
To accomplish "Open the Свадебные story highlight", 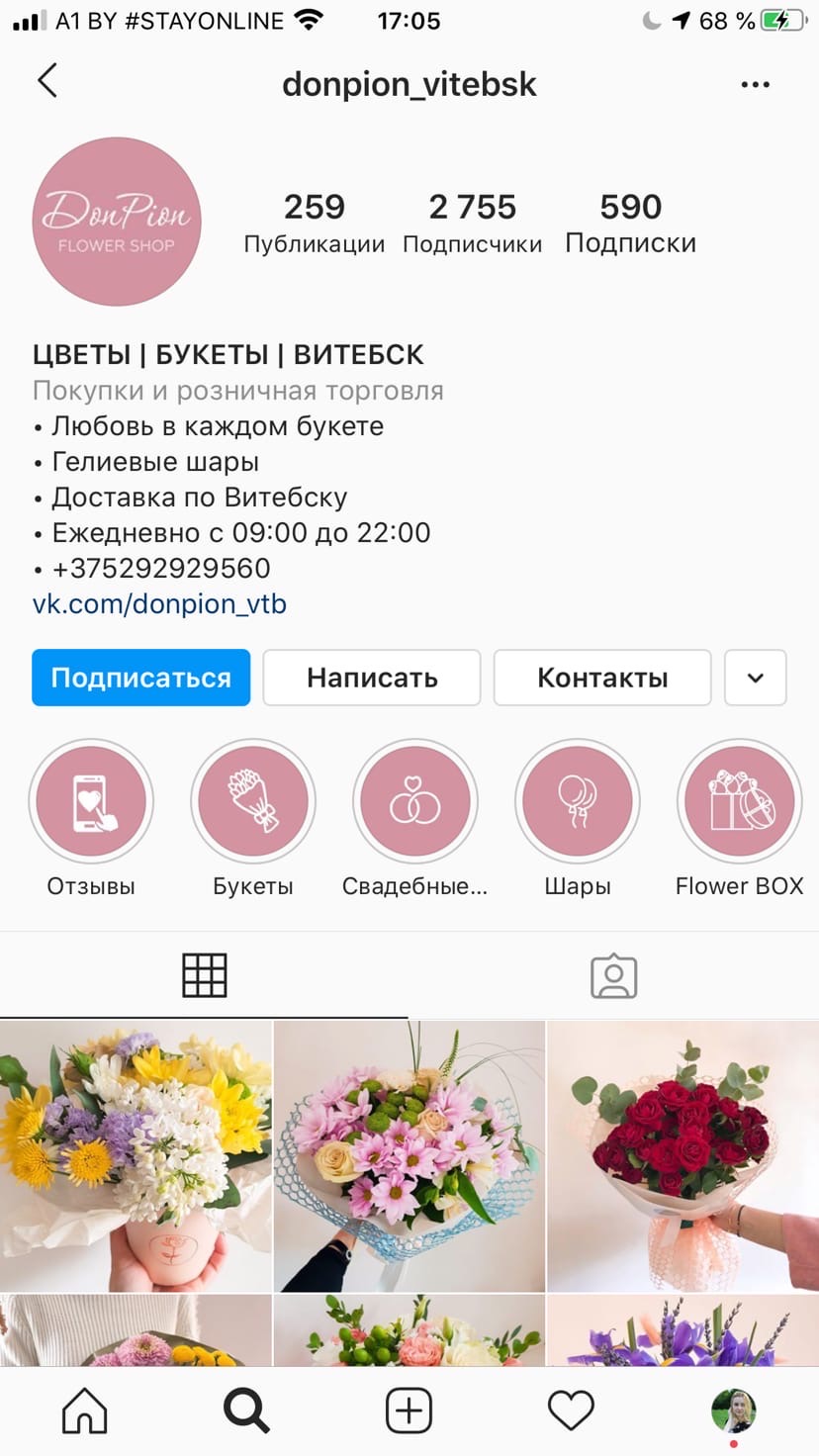I will click(x=415, y=801).
